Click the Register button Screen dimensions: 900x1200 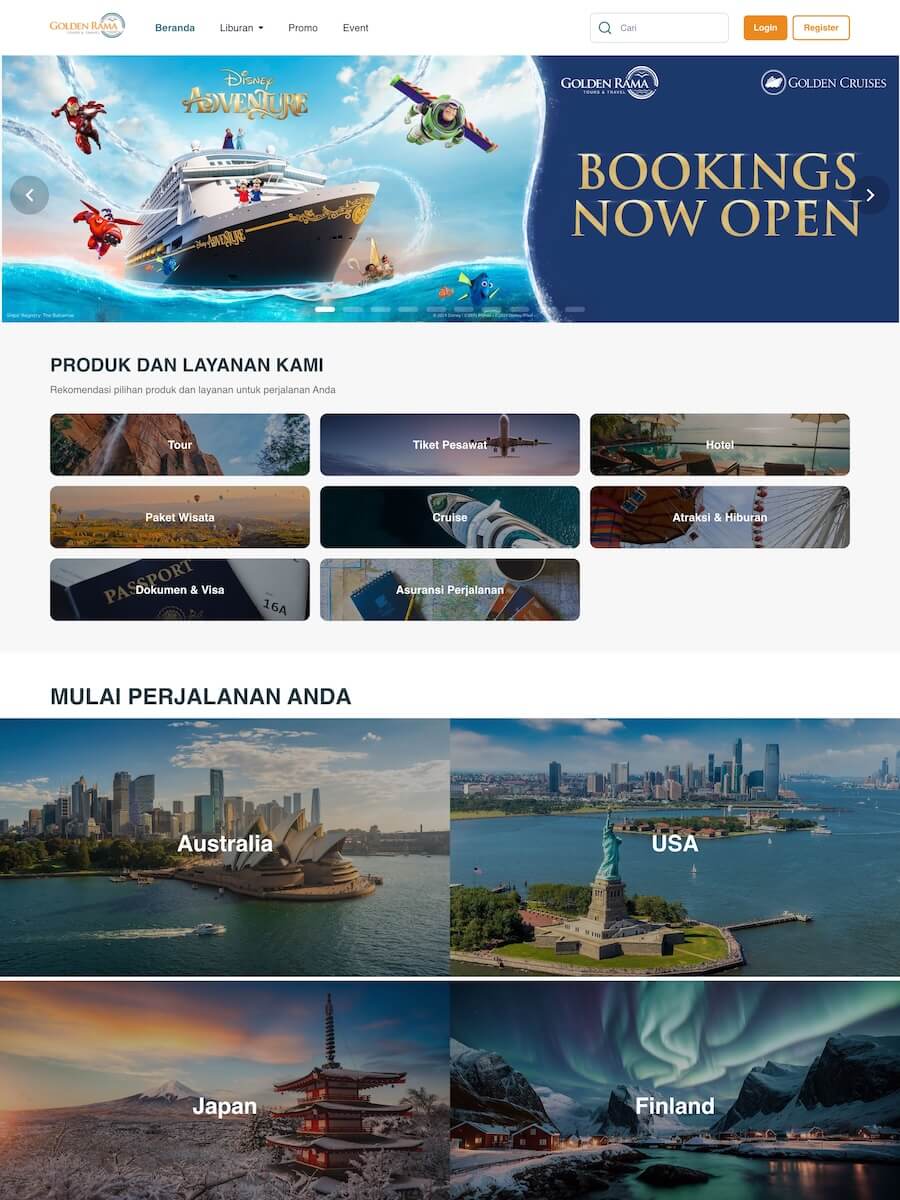(x=821, y=27)
